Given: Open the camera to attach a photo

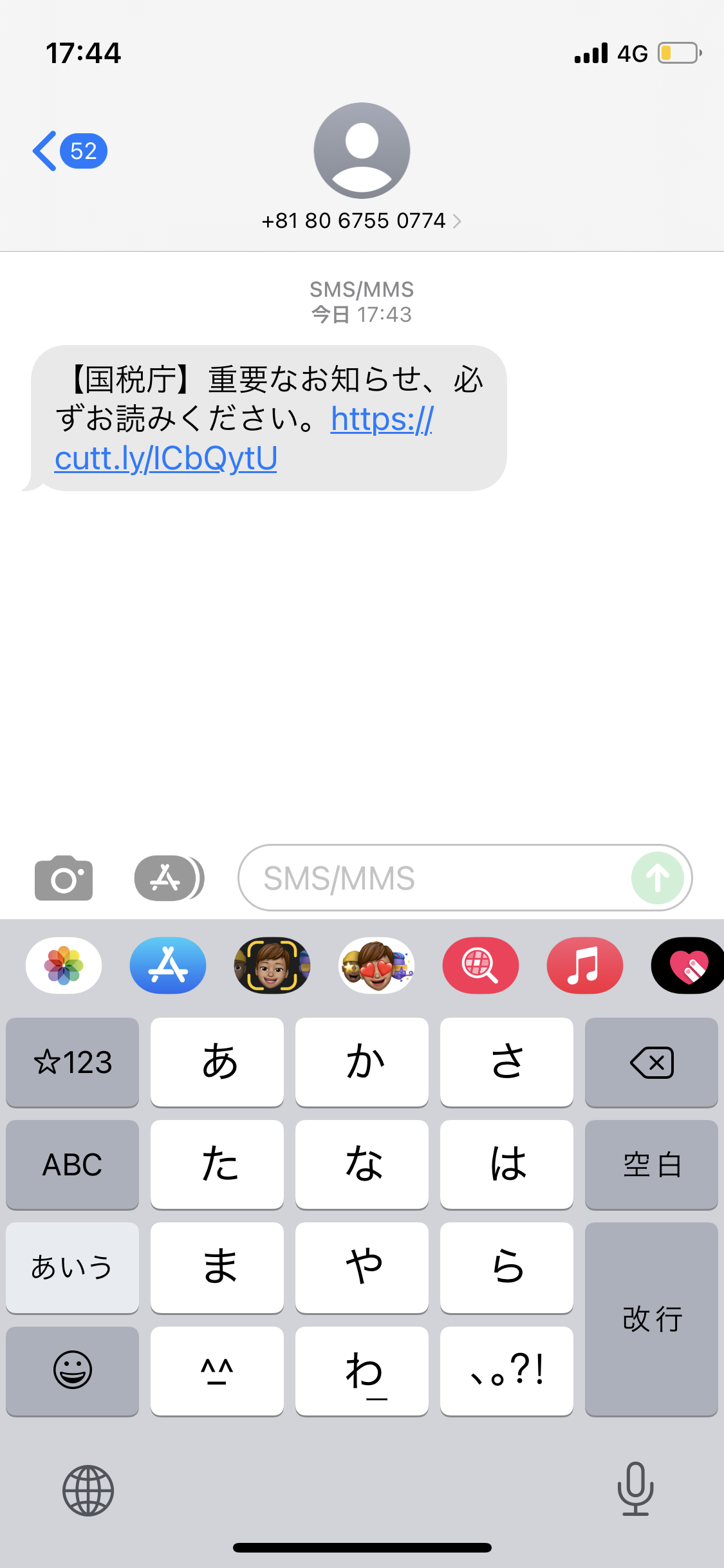Looking at the screenshot, I should (64, 878).
